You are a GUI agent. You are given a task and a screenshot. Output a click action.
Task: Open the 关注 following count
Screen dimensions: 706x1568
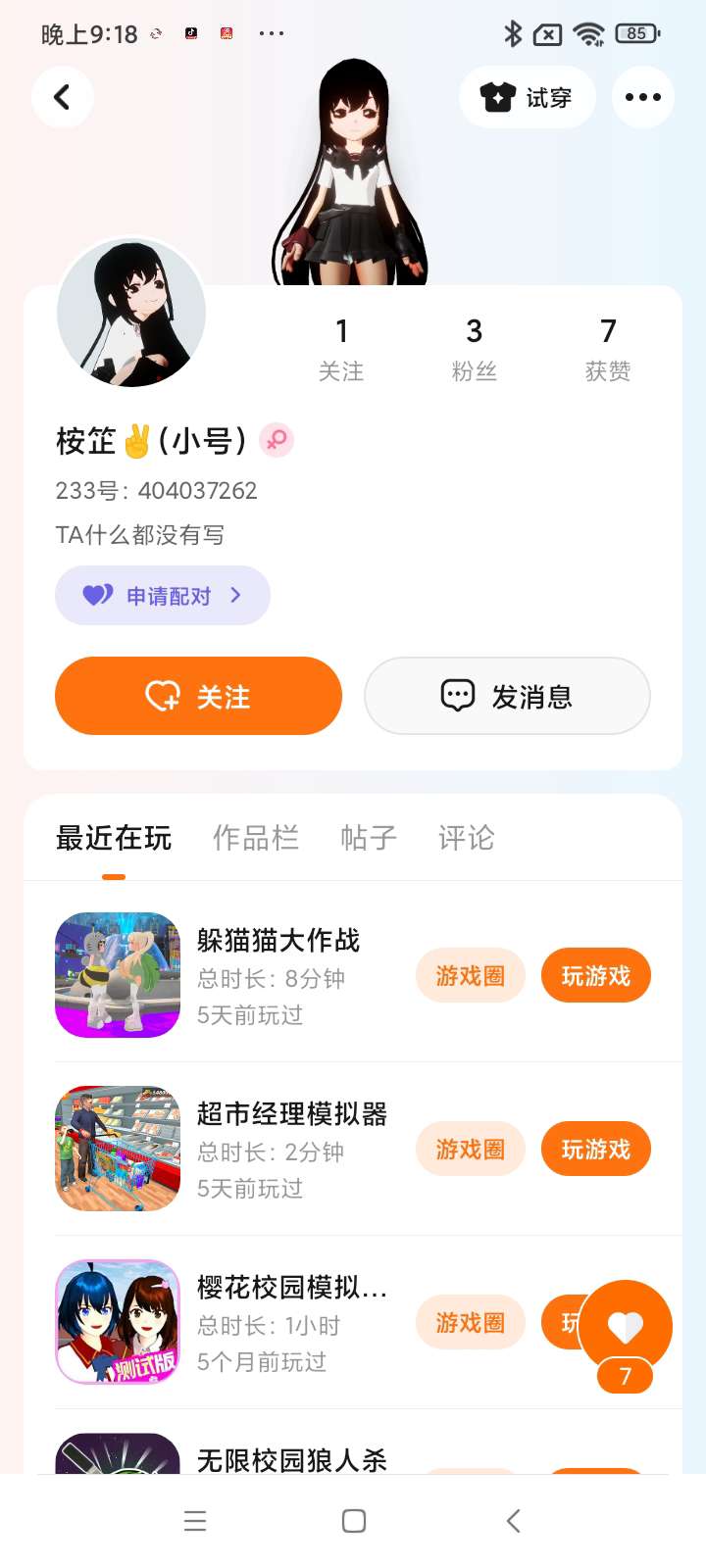(341, 348)
